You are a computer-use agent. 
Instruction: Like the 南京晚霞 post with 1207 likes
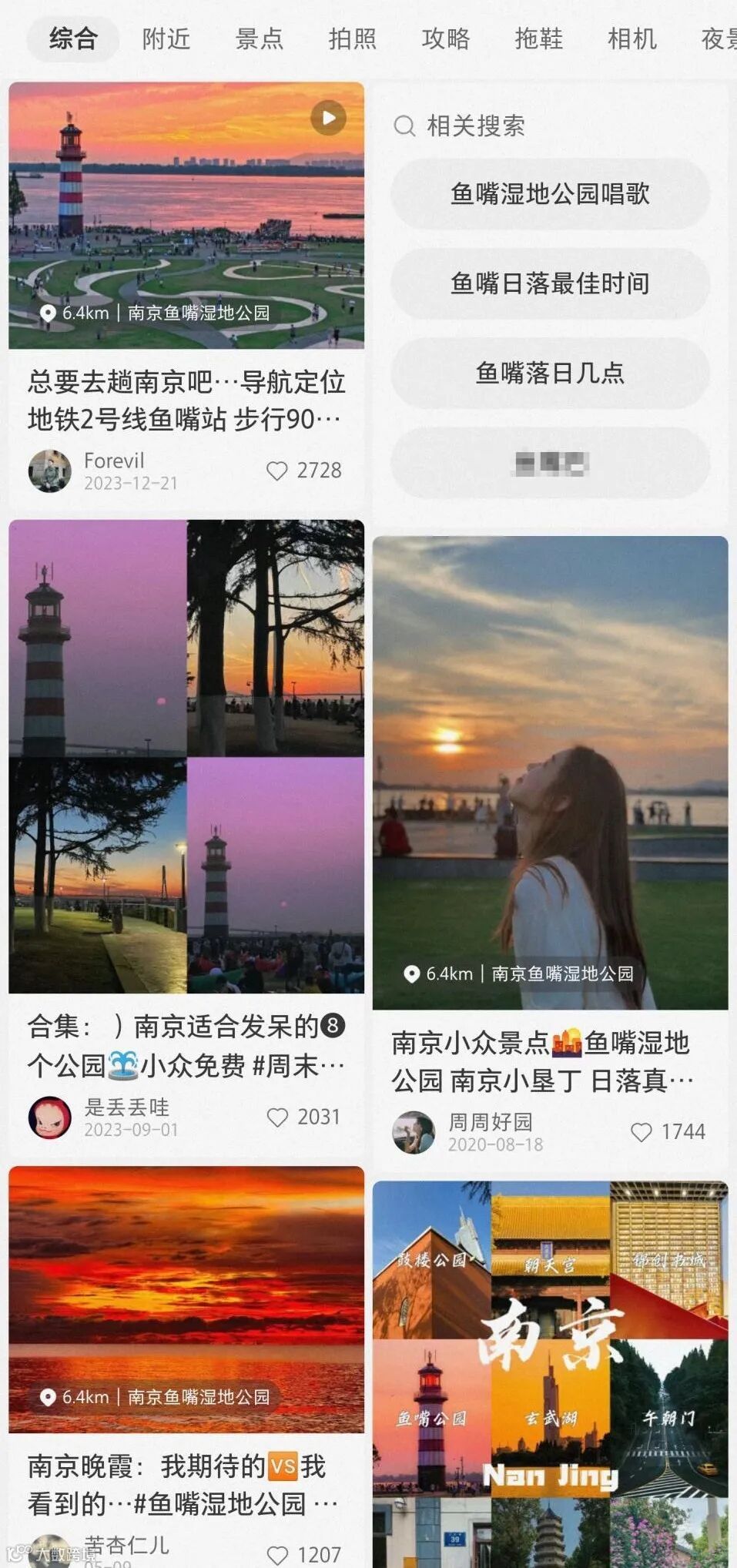pos(277,1554)
